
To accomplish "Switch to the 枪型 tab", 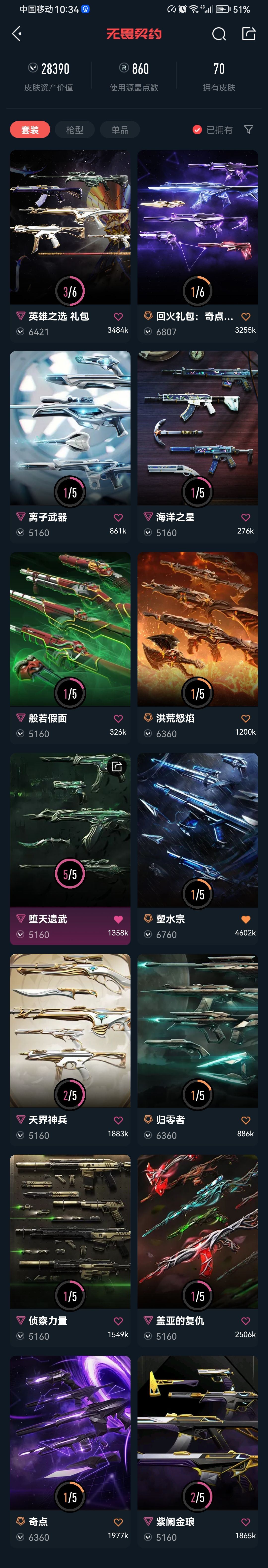I will pos(75,130).
